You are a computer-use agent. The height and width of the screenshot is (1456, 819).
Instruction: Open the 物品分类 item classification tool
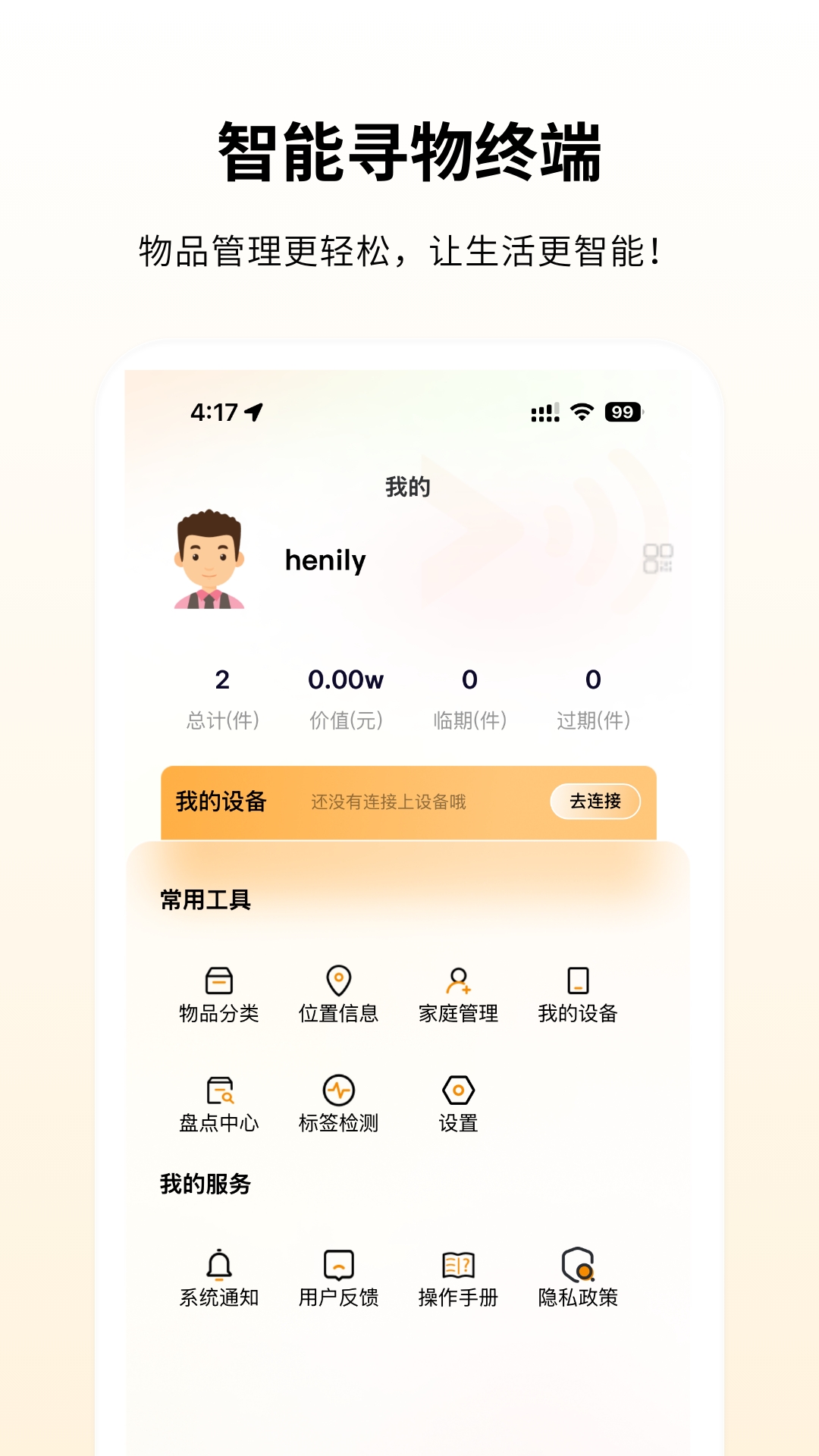point(219,993)
